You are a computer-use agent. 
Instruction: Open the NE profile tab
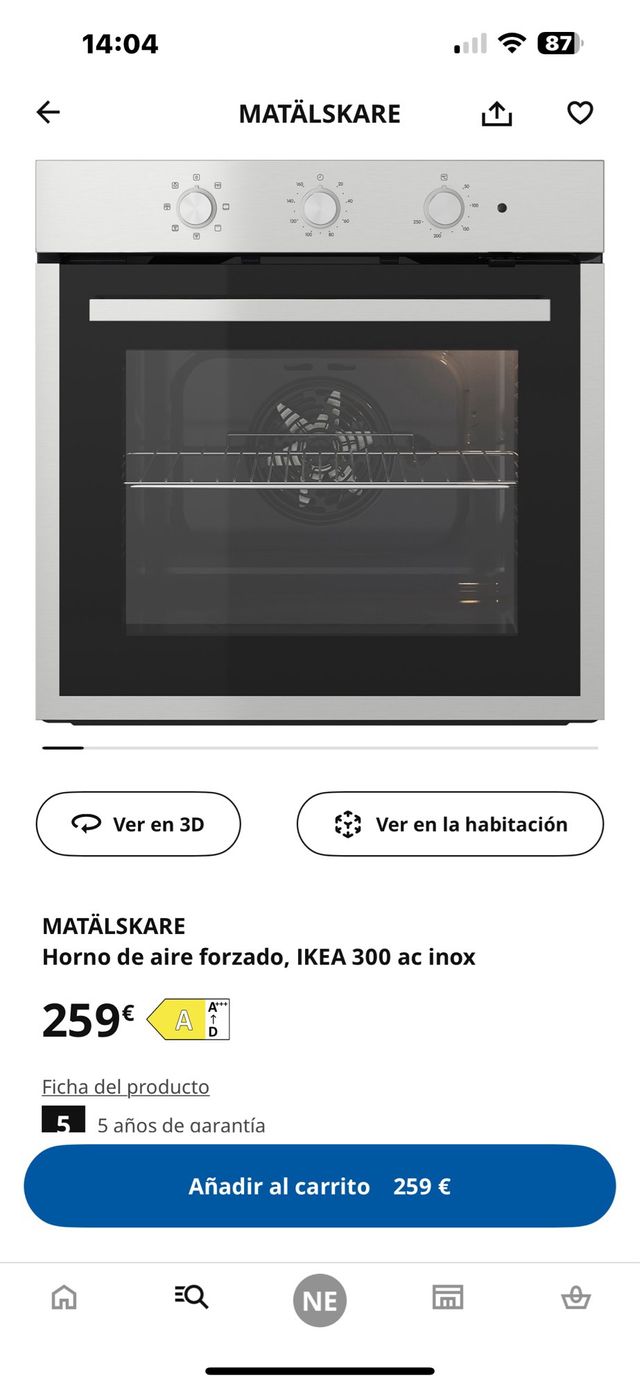(320, 1301)
